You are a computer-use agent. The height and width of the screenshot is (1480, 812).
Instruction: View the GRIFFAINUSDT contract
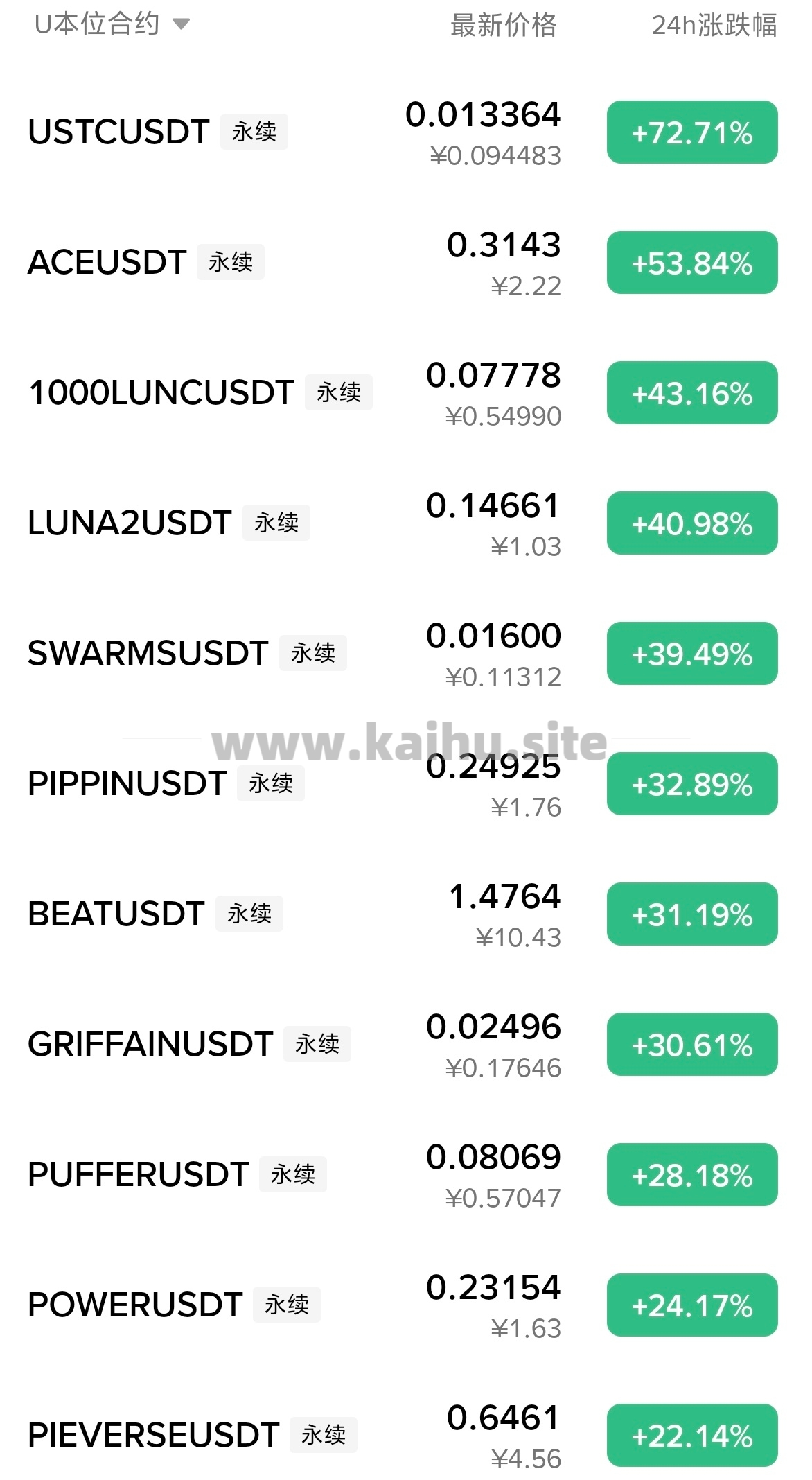[x=150, y=1044]
